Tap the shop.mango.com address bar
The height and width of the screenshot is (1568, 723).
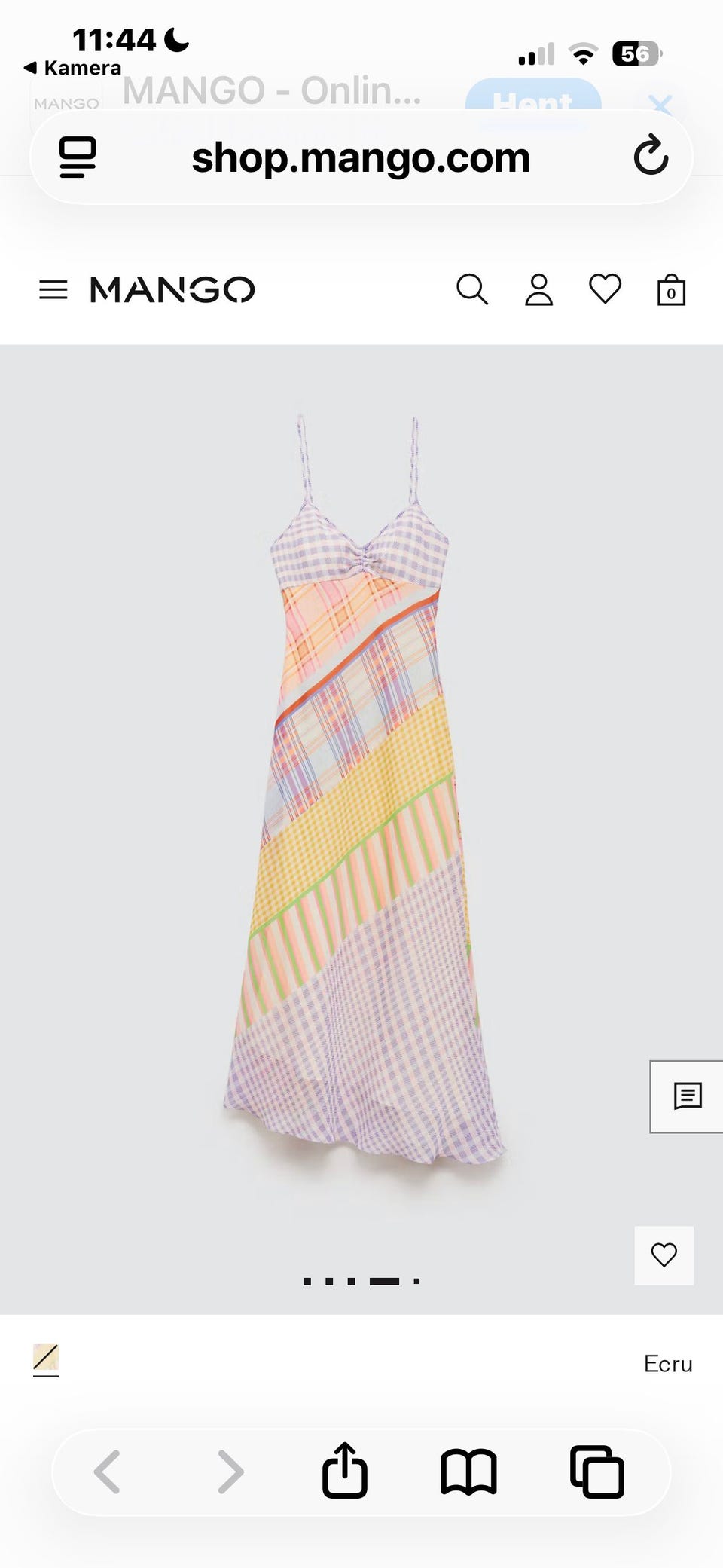point(361,158)
